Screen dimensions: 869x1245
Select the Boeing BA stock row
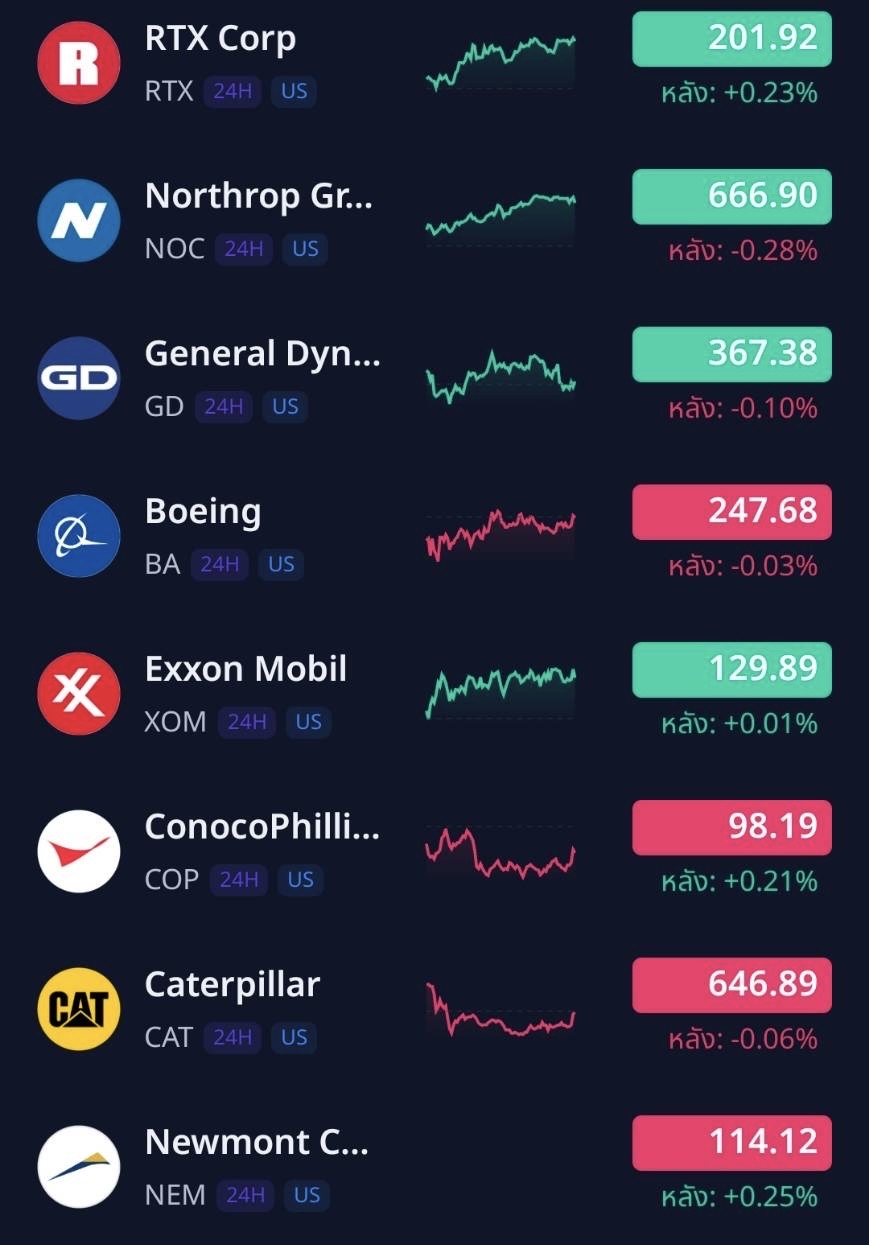(x=434, y=537)
